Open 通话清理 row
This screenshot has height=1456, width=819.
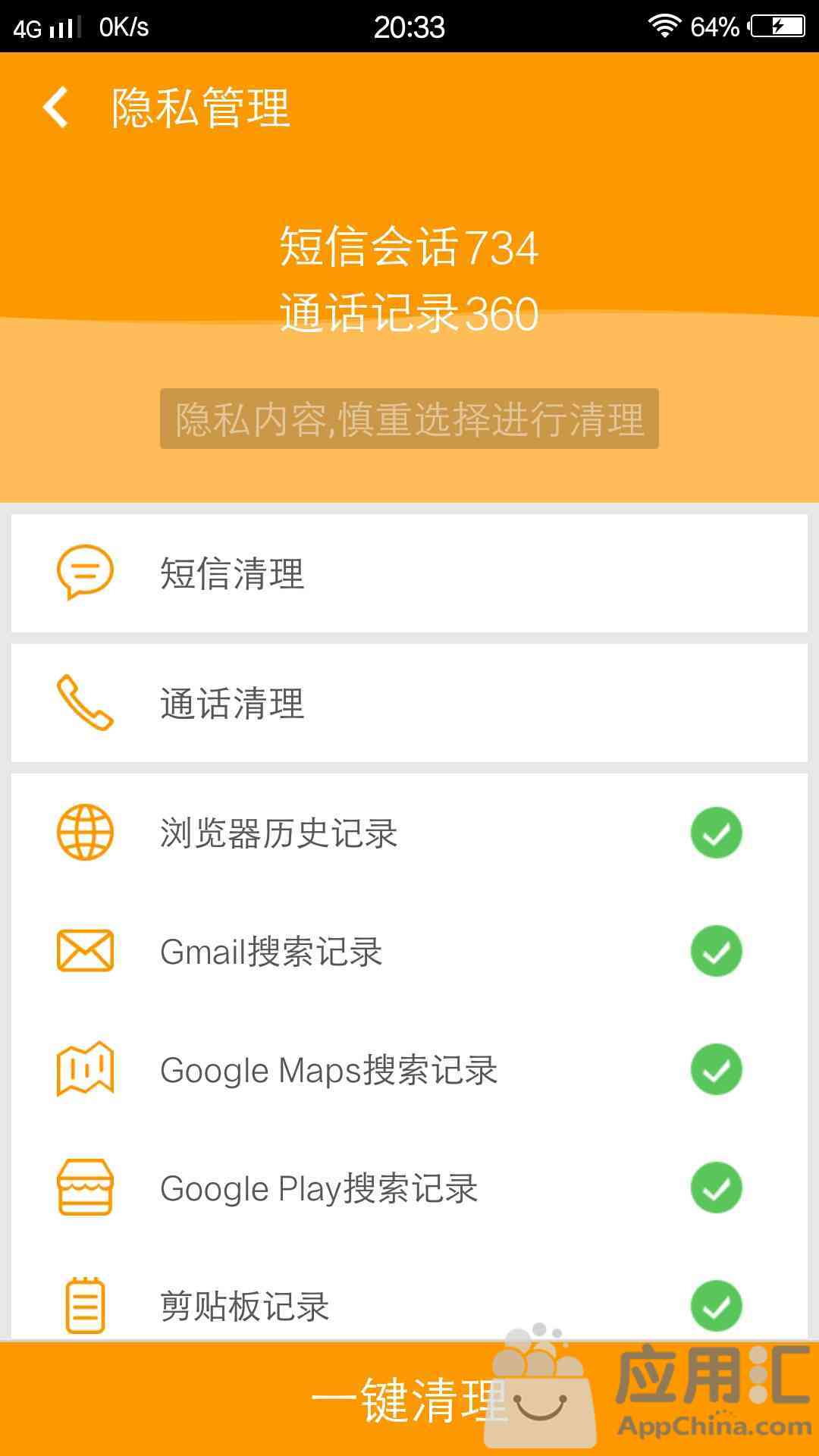409,703
